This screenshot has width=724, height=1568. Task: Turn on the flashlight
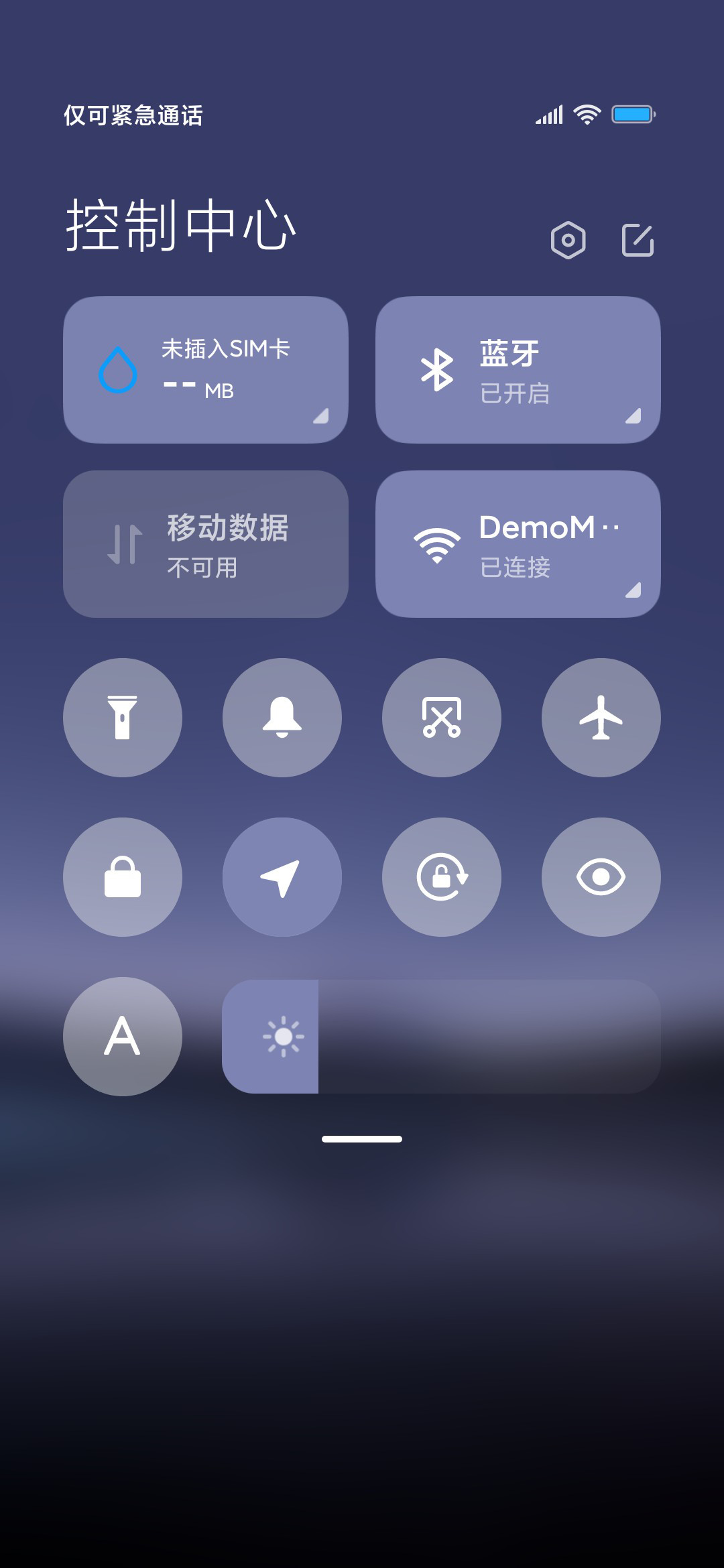(x=123, y=718)
